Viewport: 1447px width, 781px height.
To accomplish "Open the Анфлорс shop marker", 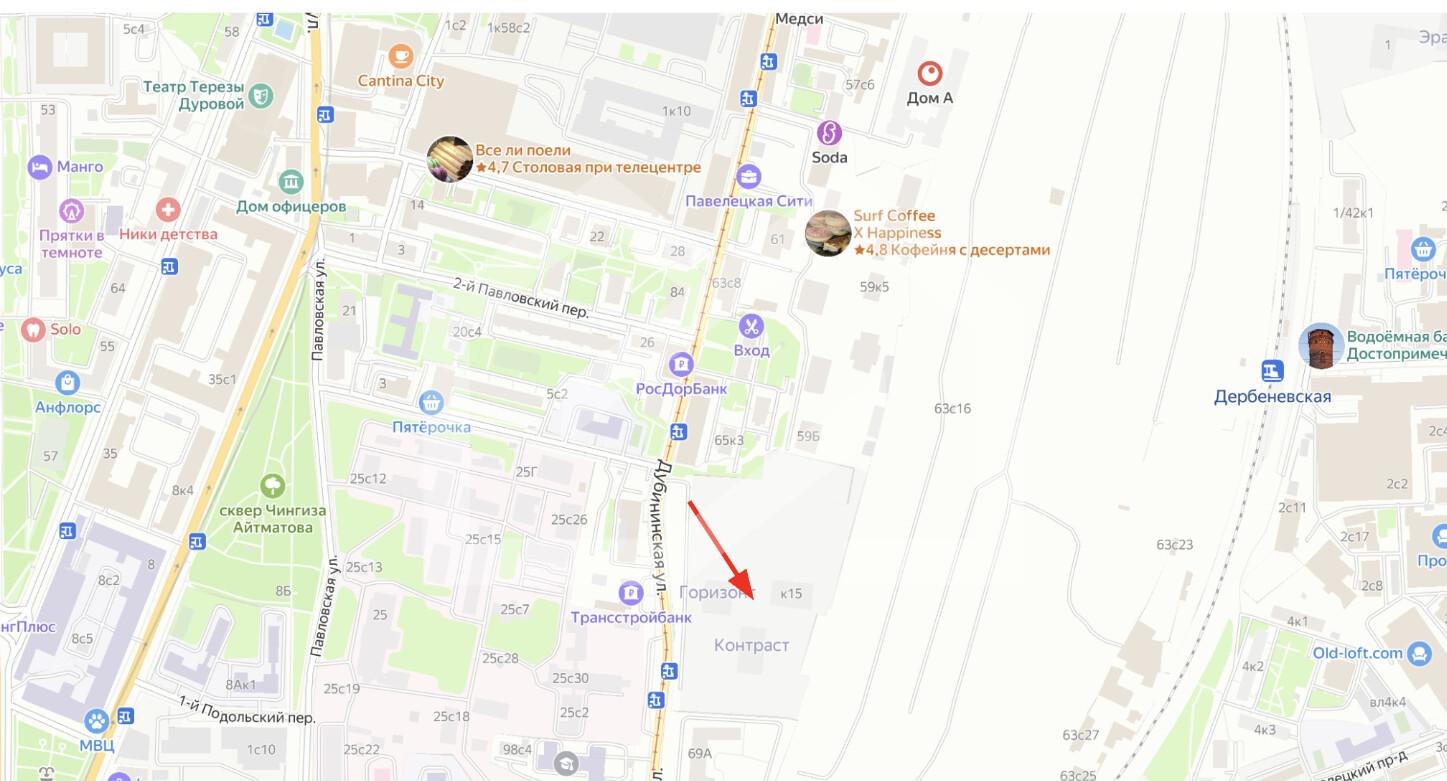I will 68,382.
